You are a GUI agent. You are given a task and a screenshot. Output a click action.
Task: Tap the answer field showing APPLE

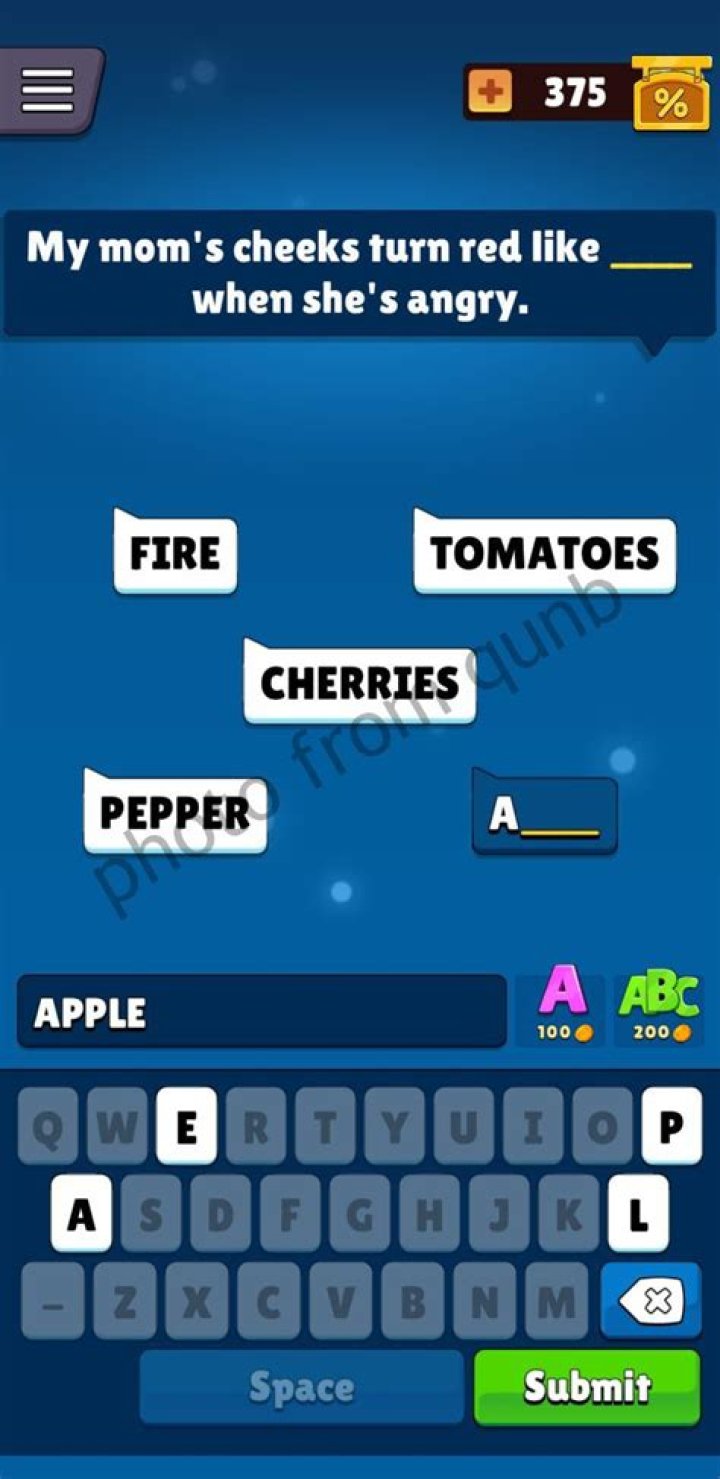click(261, 1012)
